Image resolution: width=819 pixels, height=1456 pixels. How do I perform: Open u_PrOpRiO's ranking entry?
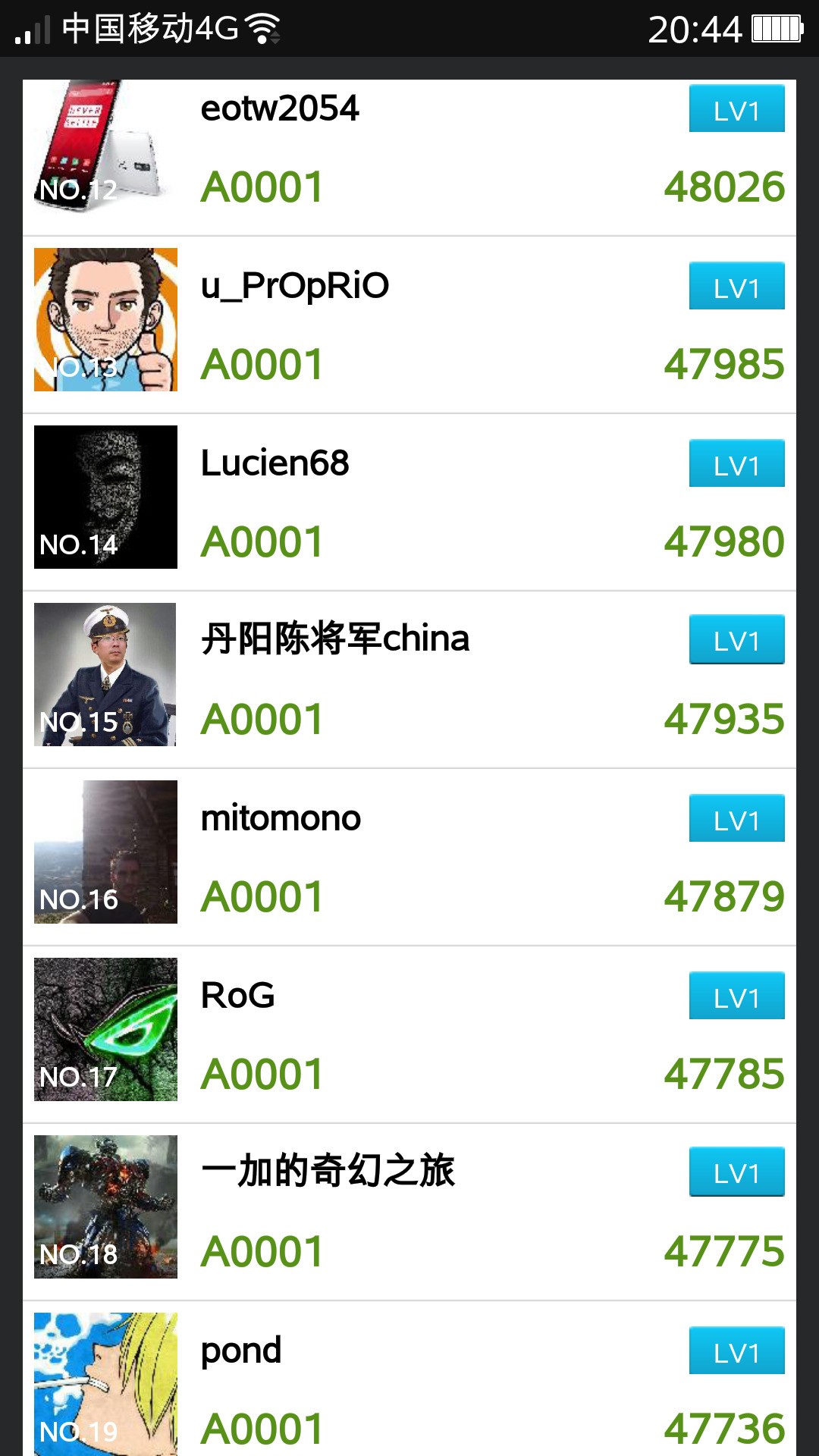pos(409,325)
